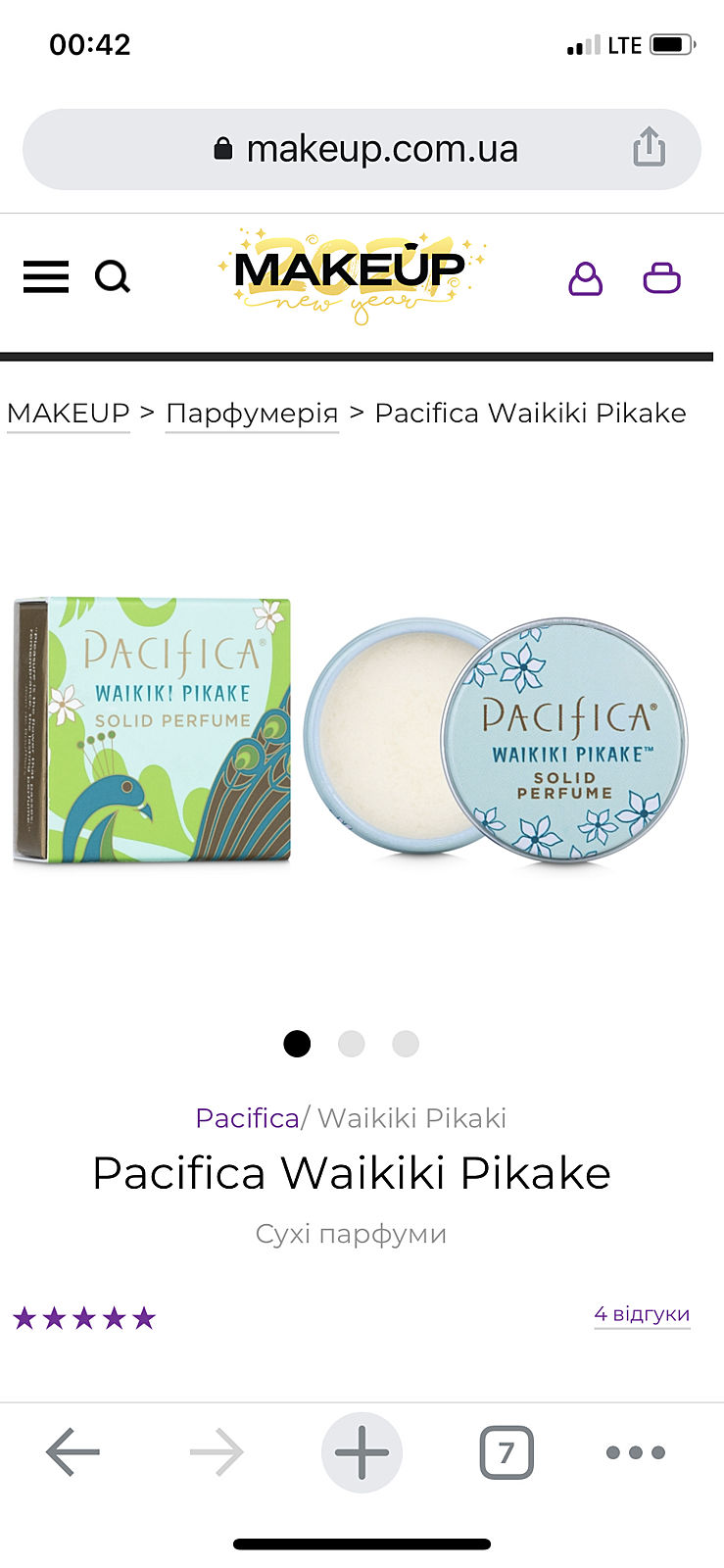Select the second image indicator dot

[351, 1044]
